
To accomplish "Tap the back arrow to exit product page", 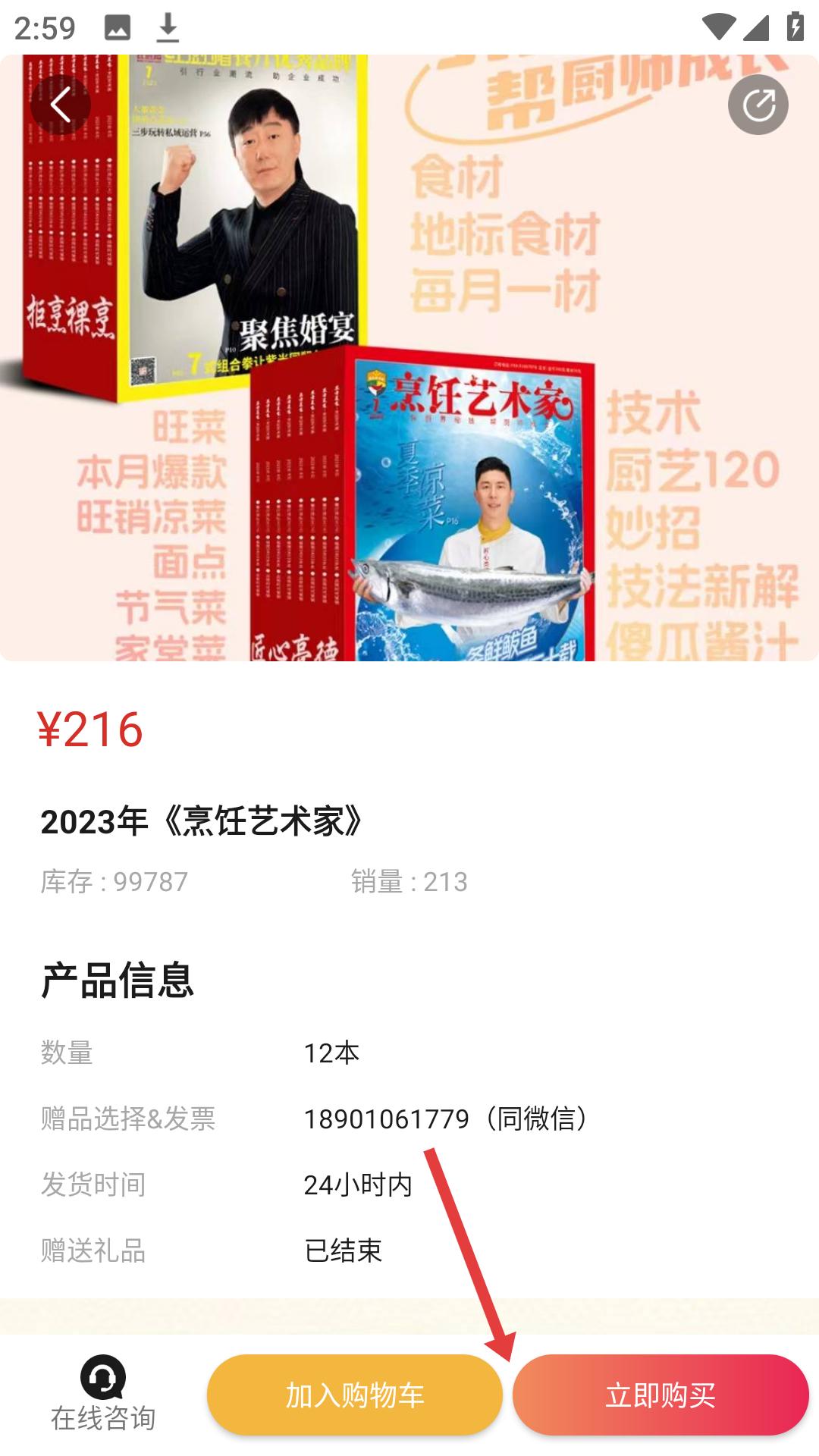I will click(x=61, y=103).
